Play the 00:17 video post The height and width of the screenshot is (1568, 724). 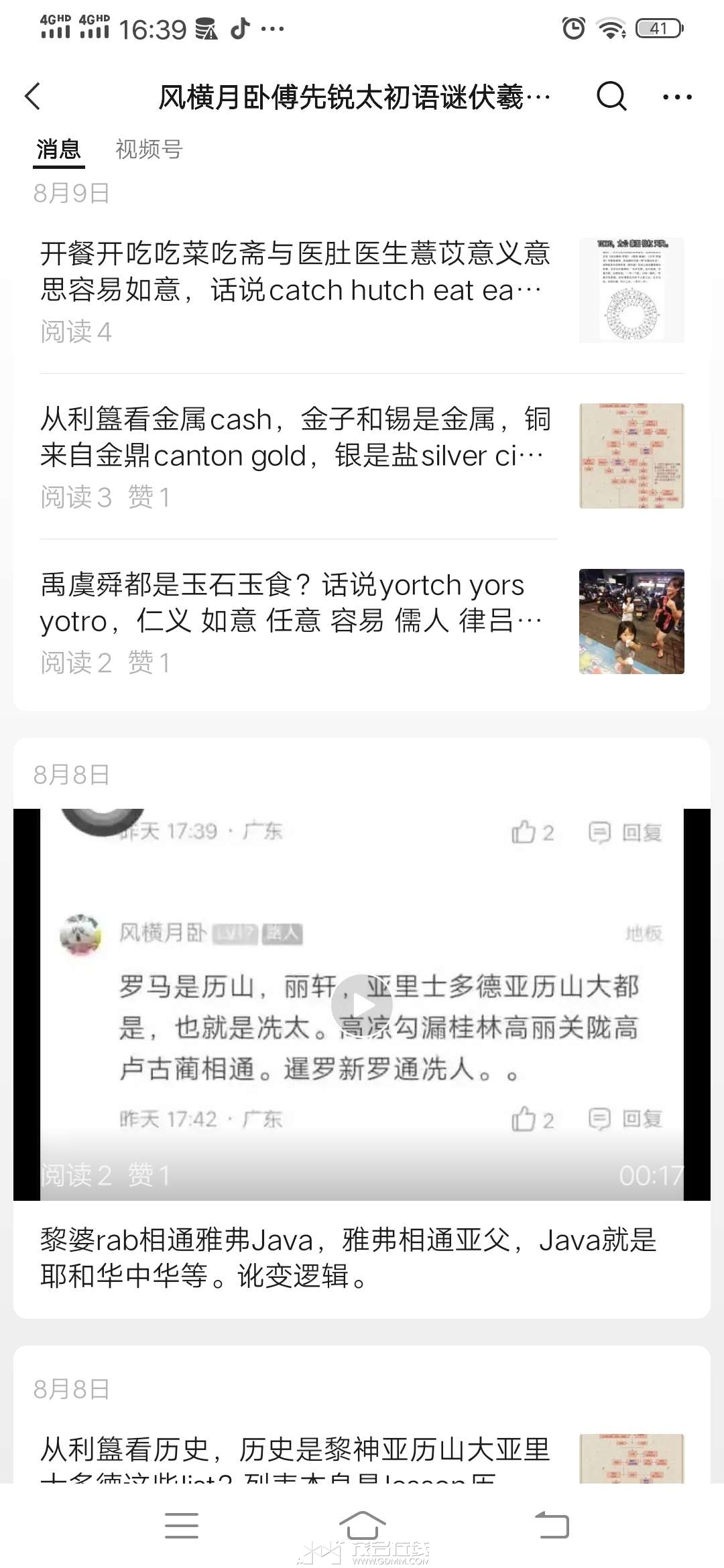coord(361,1004)
